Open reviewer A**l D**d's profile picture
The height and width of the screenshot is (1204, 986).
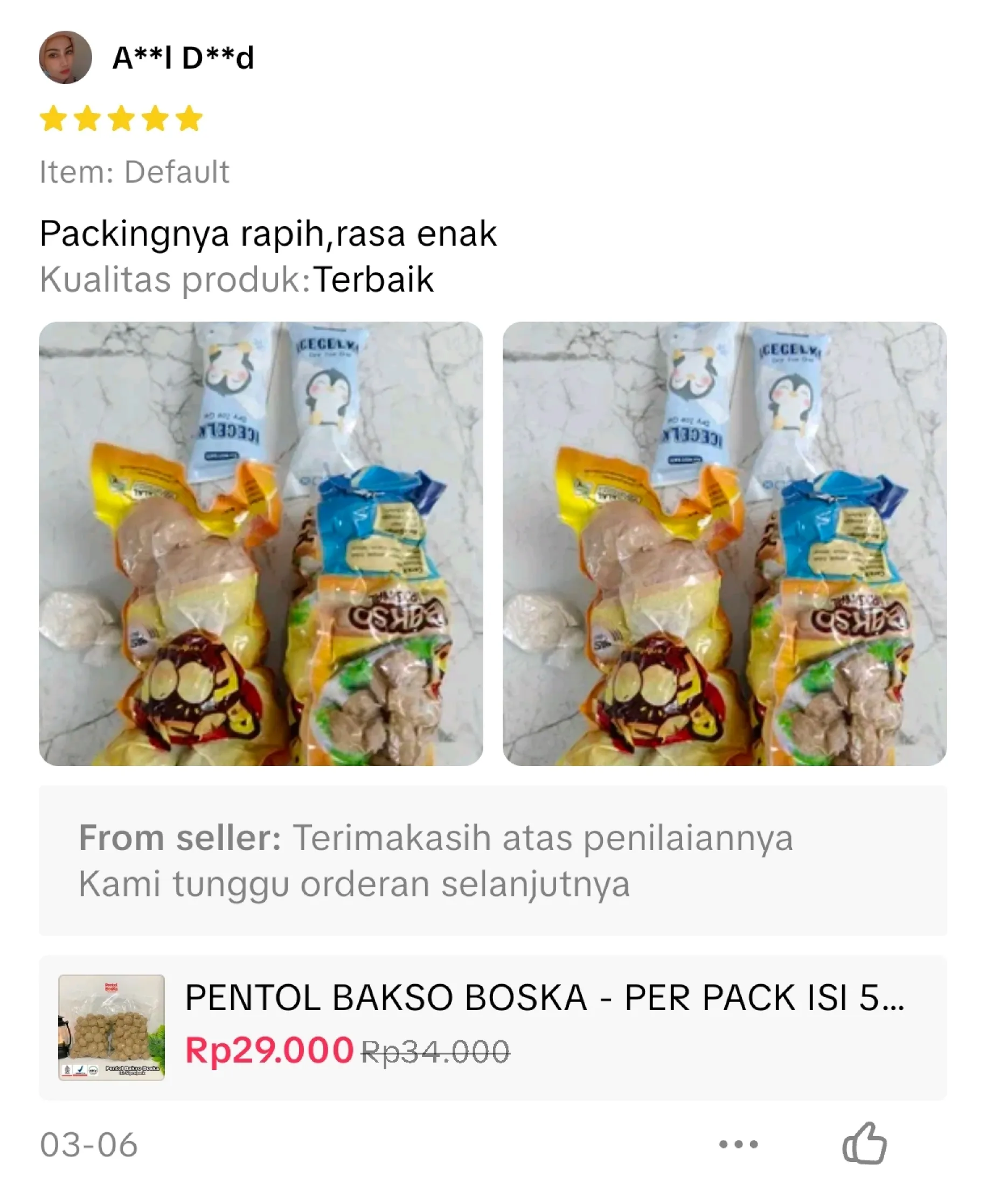pos(65,57)
